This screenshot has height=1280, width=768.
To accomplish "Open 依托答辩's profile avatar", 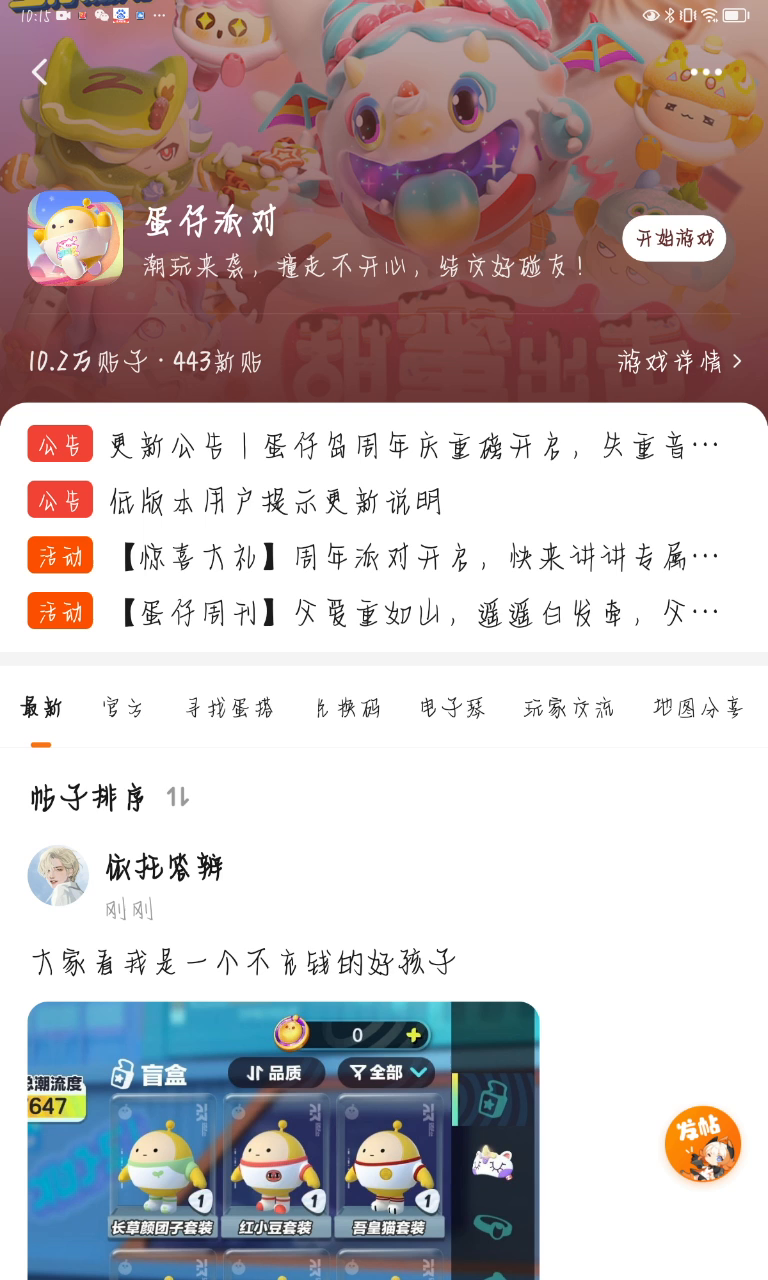I will point(58,875).
